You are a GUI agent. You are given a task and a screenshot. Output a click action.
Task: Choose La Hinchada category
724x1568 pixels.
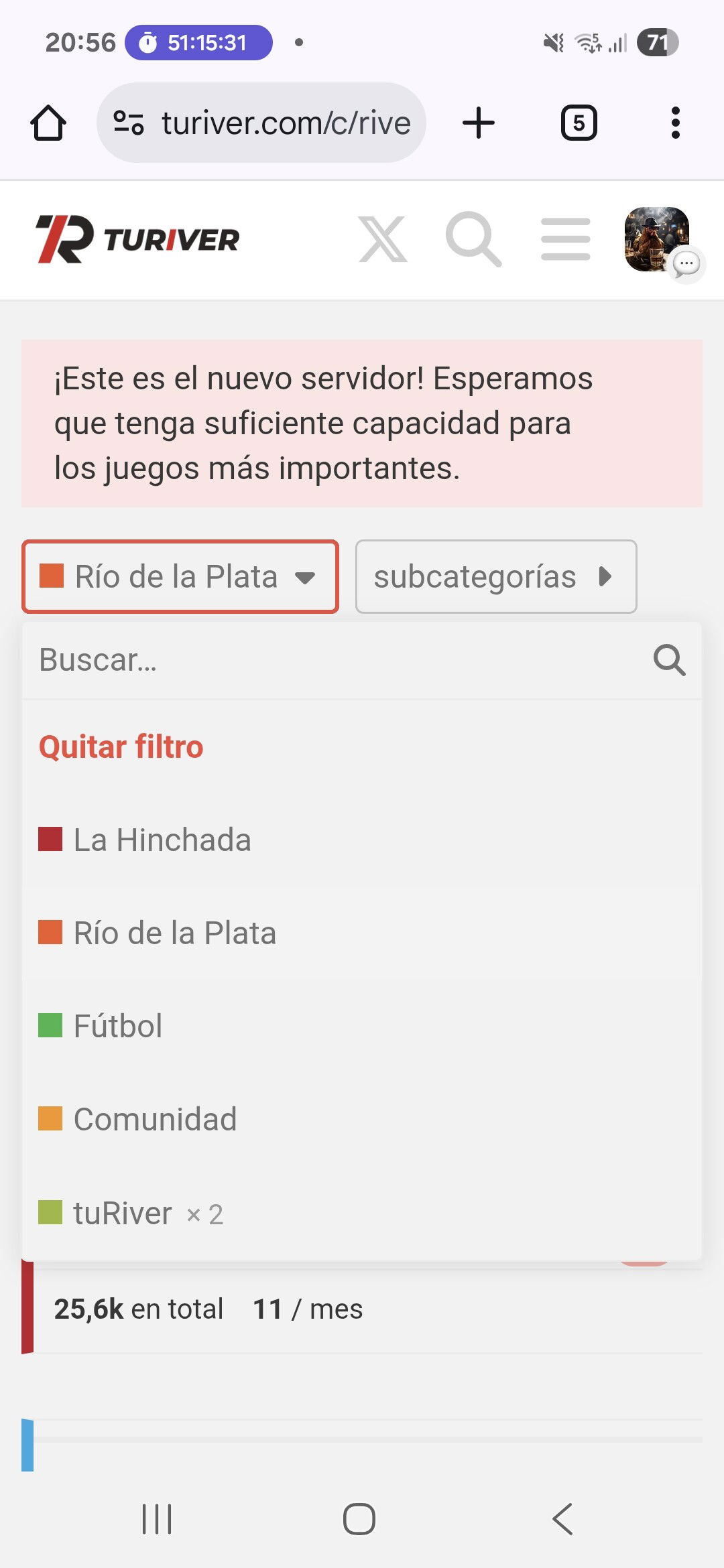point(362,840)
